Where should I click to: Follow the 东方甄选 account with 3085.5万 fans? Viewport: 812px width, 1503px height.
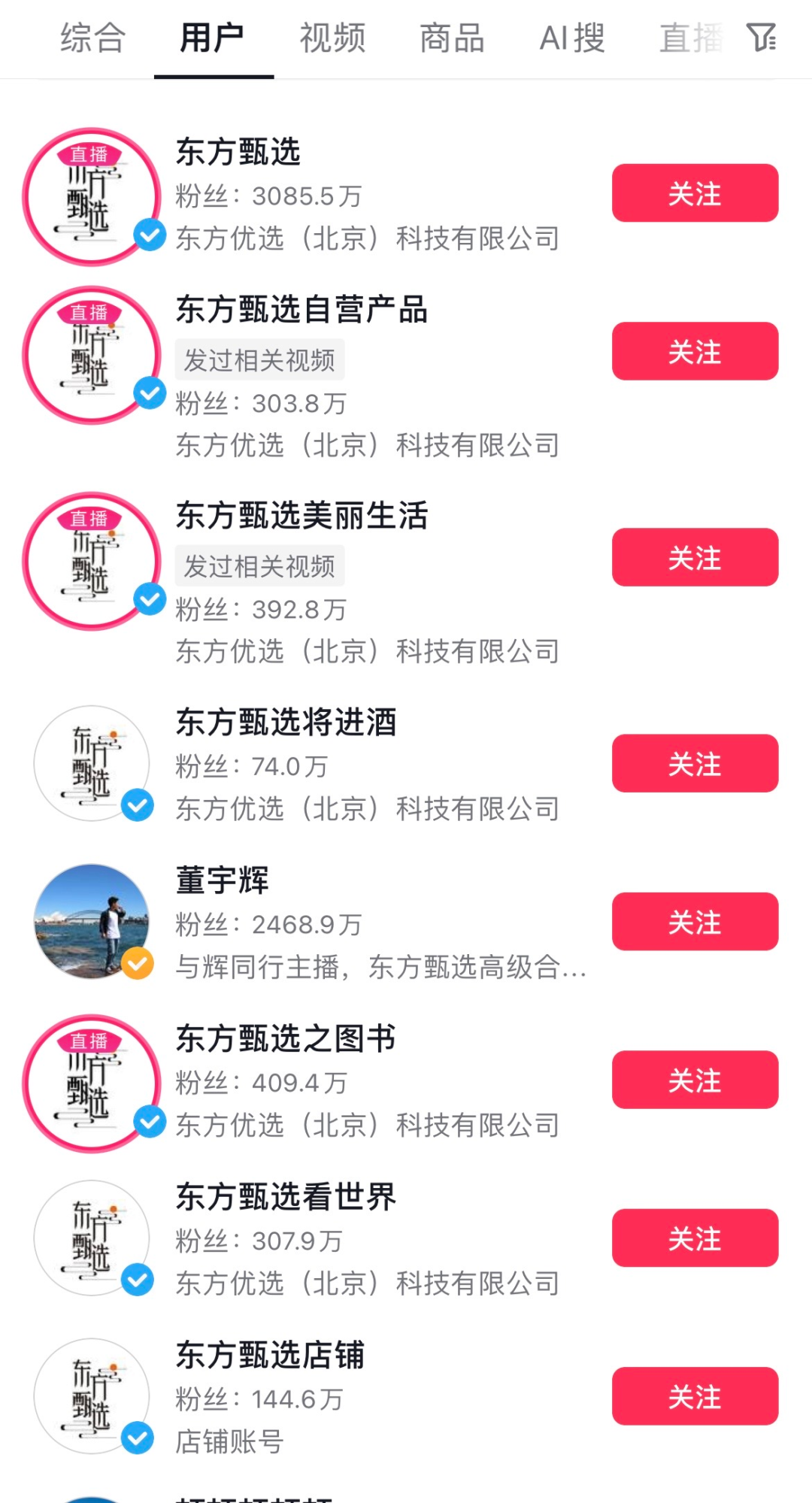(695, 193)
